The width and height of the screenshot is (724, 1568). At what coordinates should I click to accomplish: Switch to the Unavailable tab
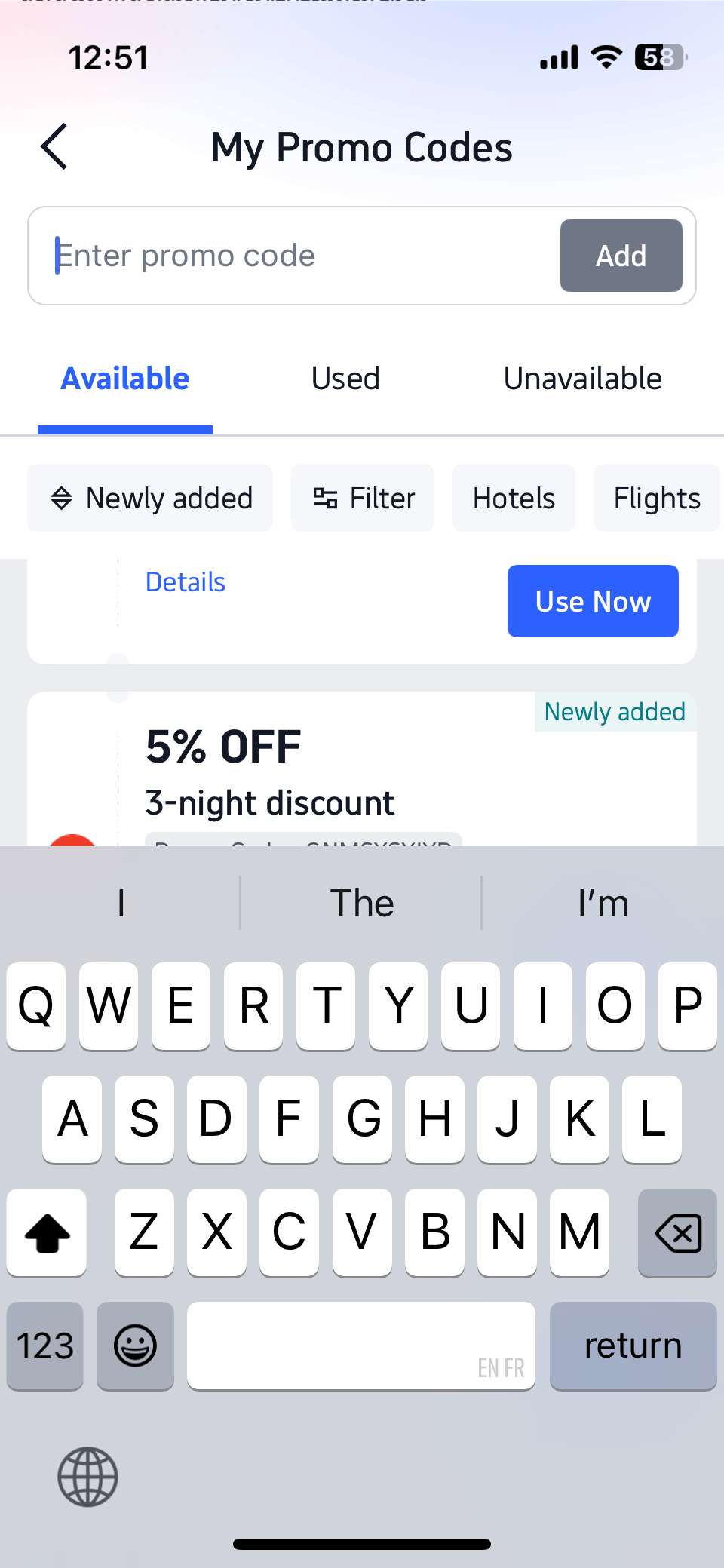581,379
